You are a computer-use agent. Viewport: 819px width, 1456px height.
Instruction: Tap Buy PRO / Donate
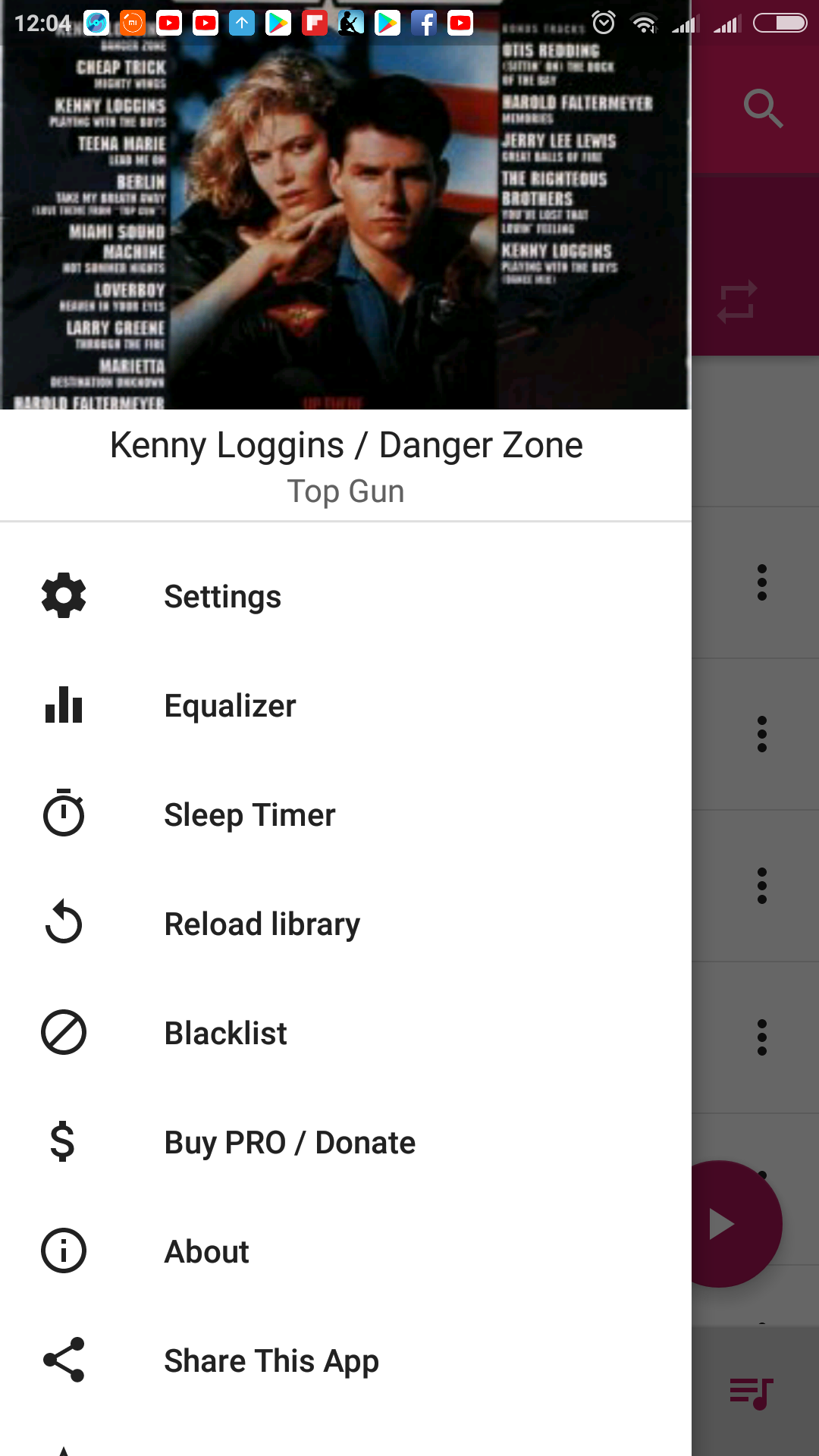290,1143
